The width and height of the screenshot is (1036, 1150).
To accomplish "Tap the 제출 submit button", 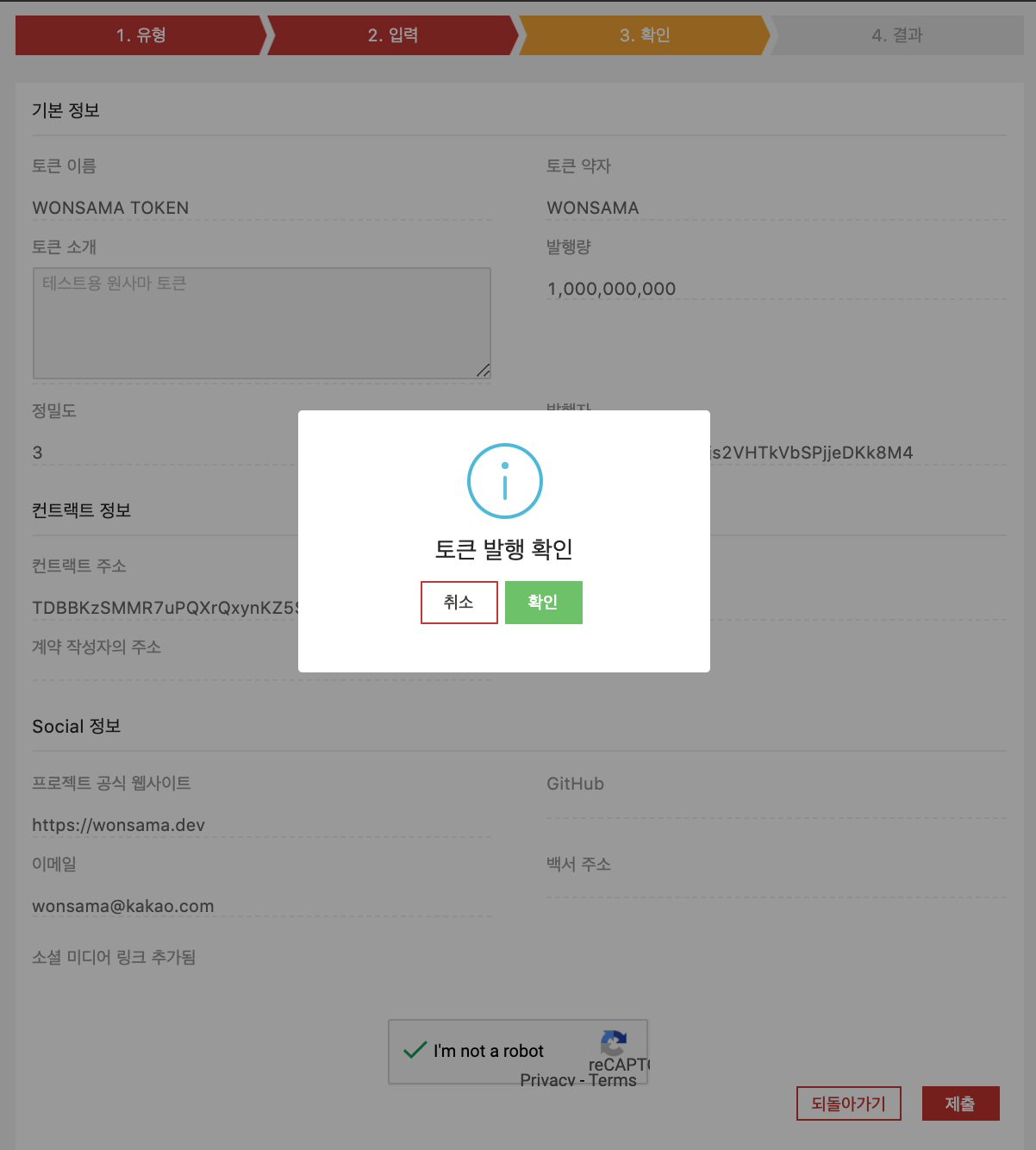I will pyautogui.click(x=960, y=1103).
